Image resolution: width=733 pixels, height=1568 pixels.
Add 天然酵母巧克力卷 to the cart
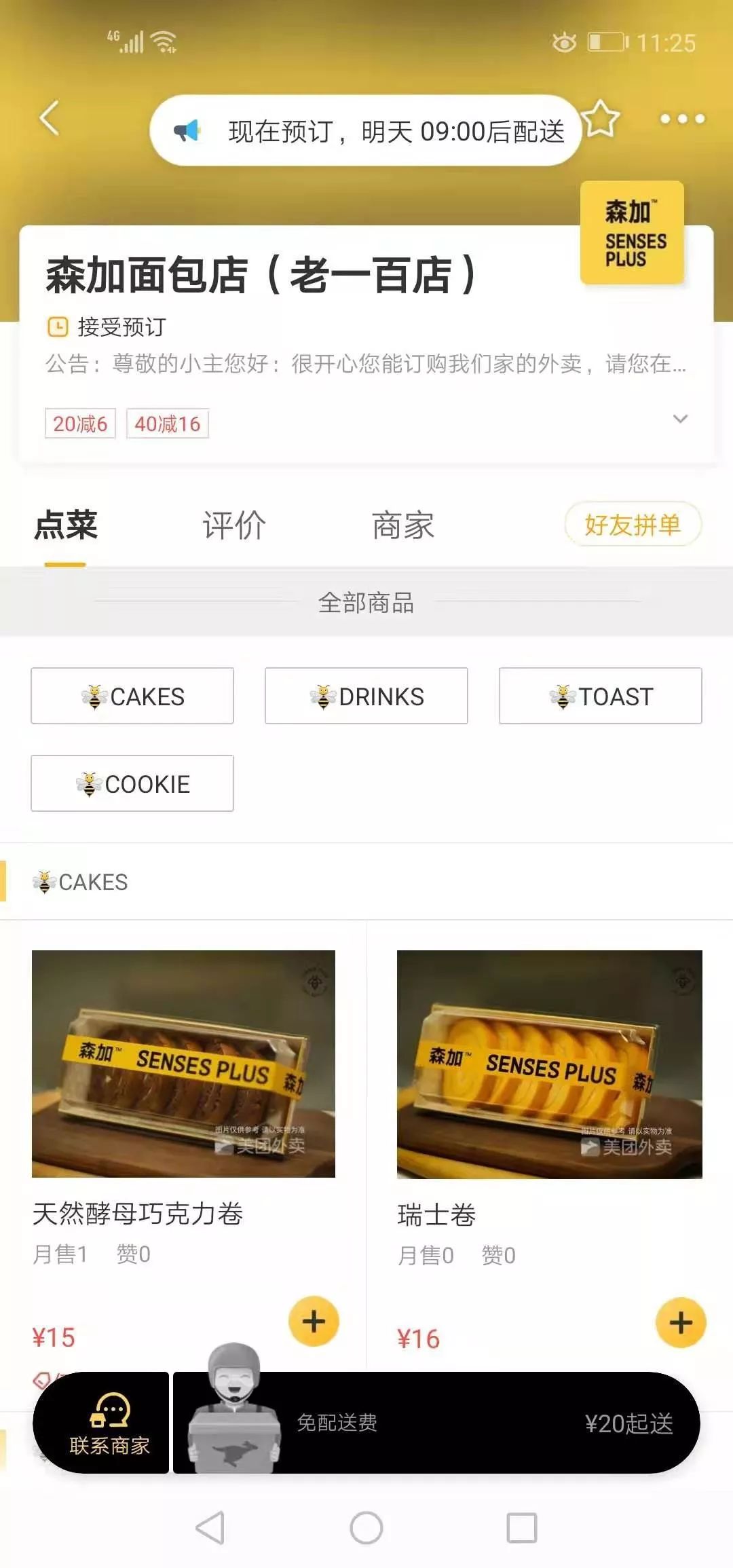point(314,1322)
